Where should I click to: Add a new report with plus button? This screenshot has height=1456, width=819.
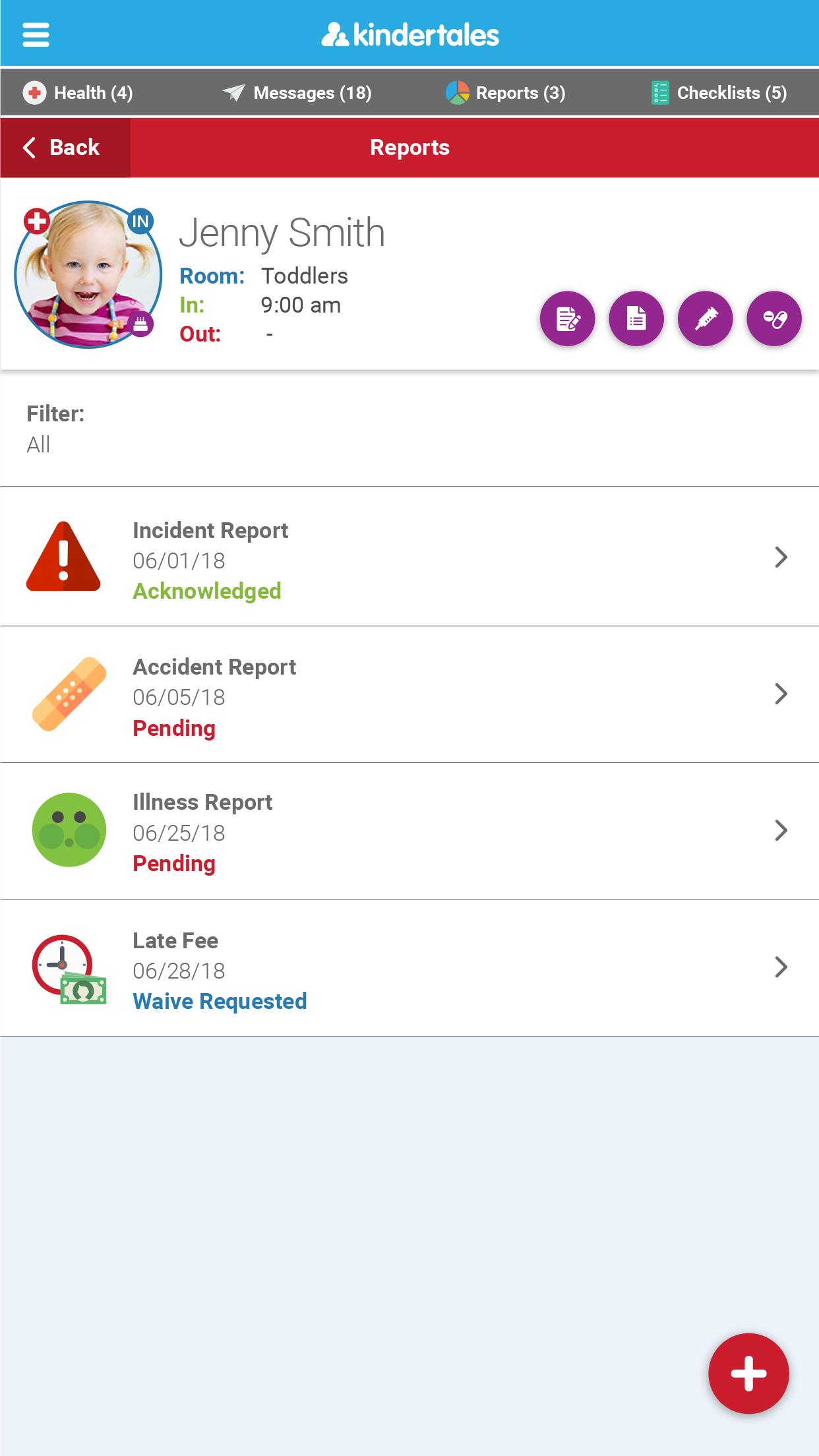[748, 1374]
